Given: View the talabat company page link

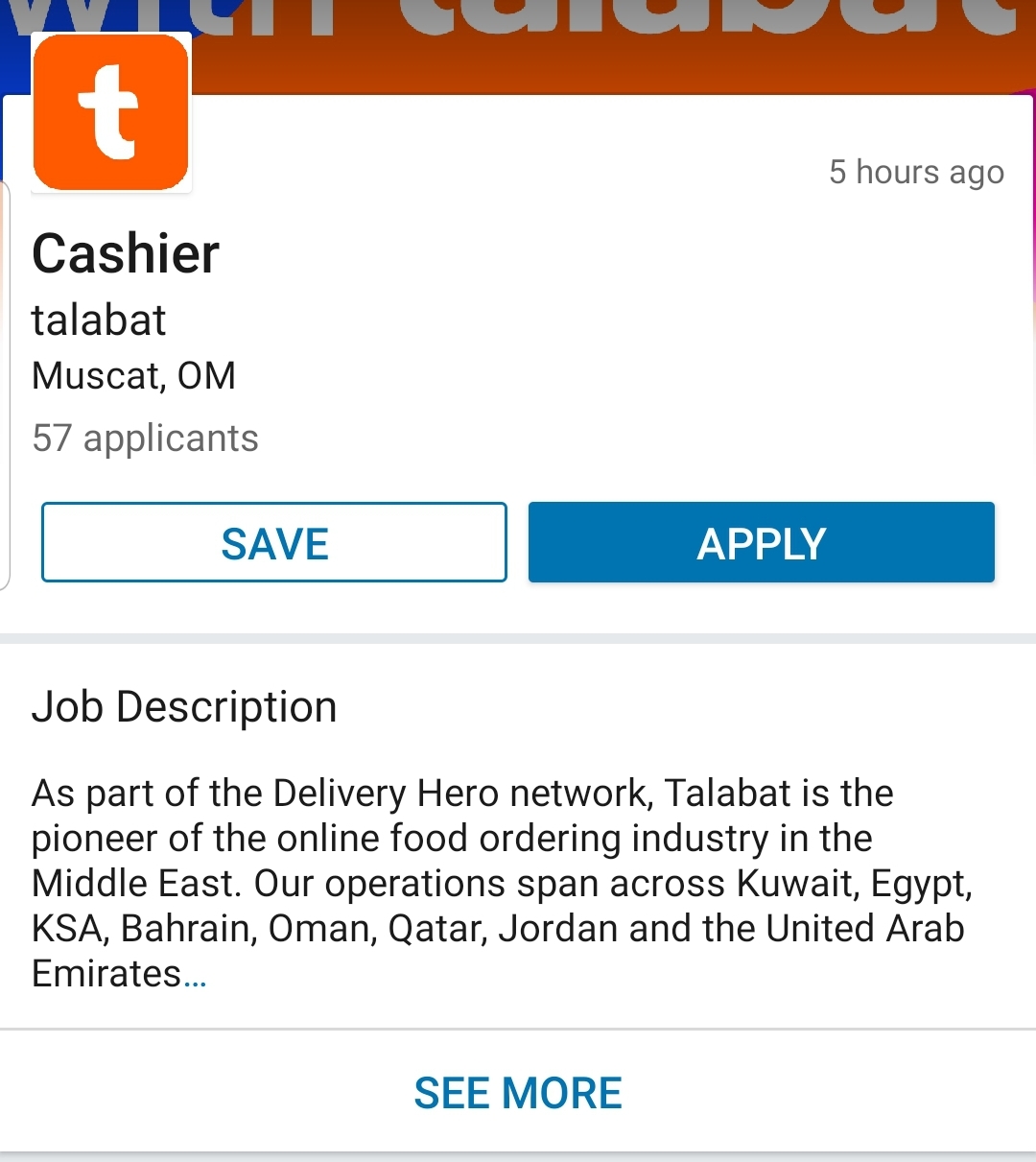Looking at the screenshot, I should coord(99,320).
